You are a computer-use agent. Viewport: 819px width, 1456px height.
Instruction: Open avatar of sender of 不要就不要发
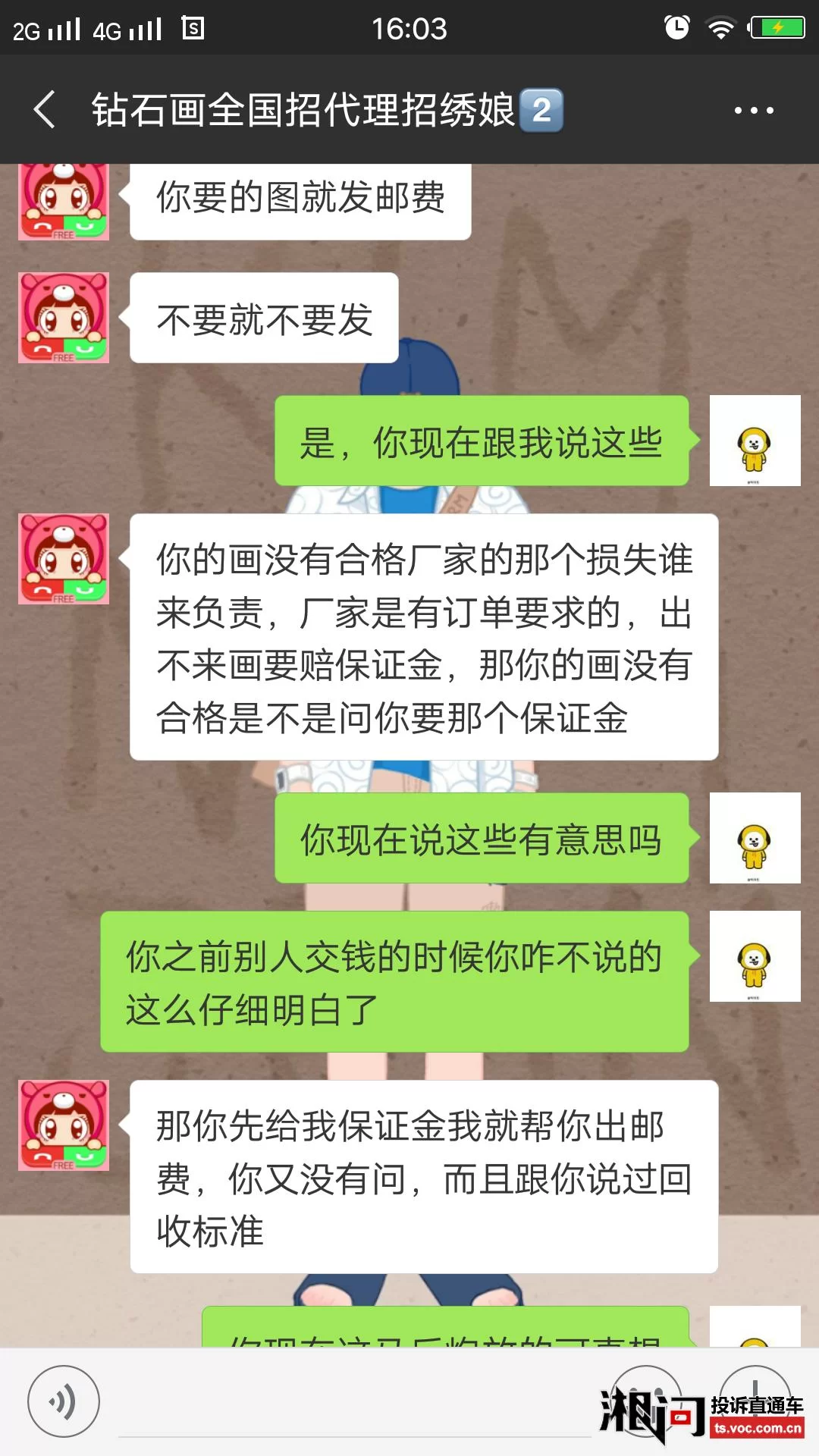[64, 318]
